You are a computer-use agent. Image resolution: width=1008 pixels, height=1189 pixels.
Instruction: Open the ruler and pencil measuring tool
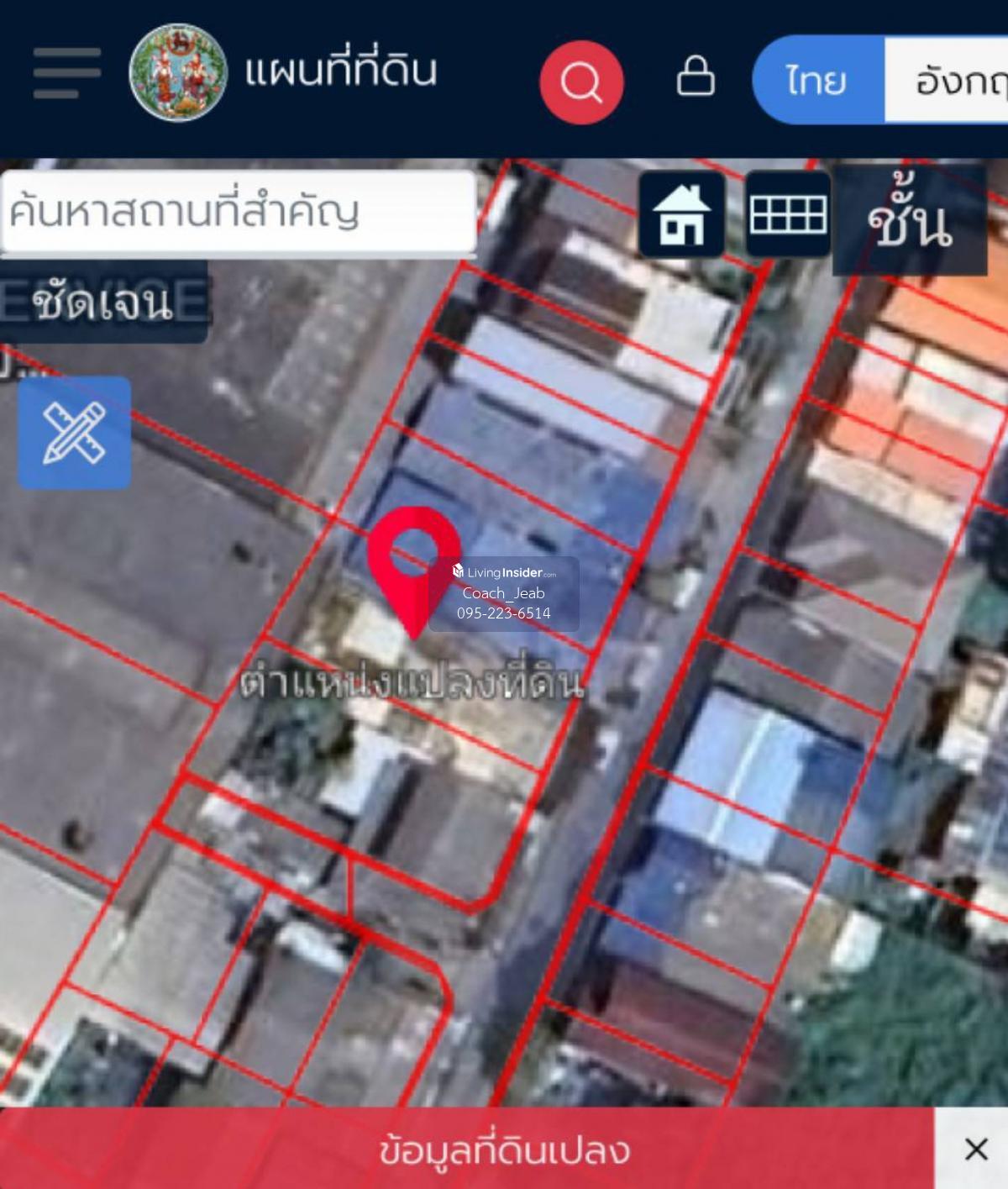[x=75, y=433]
